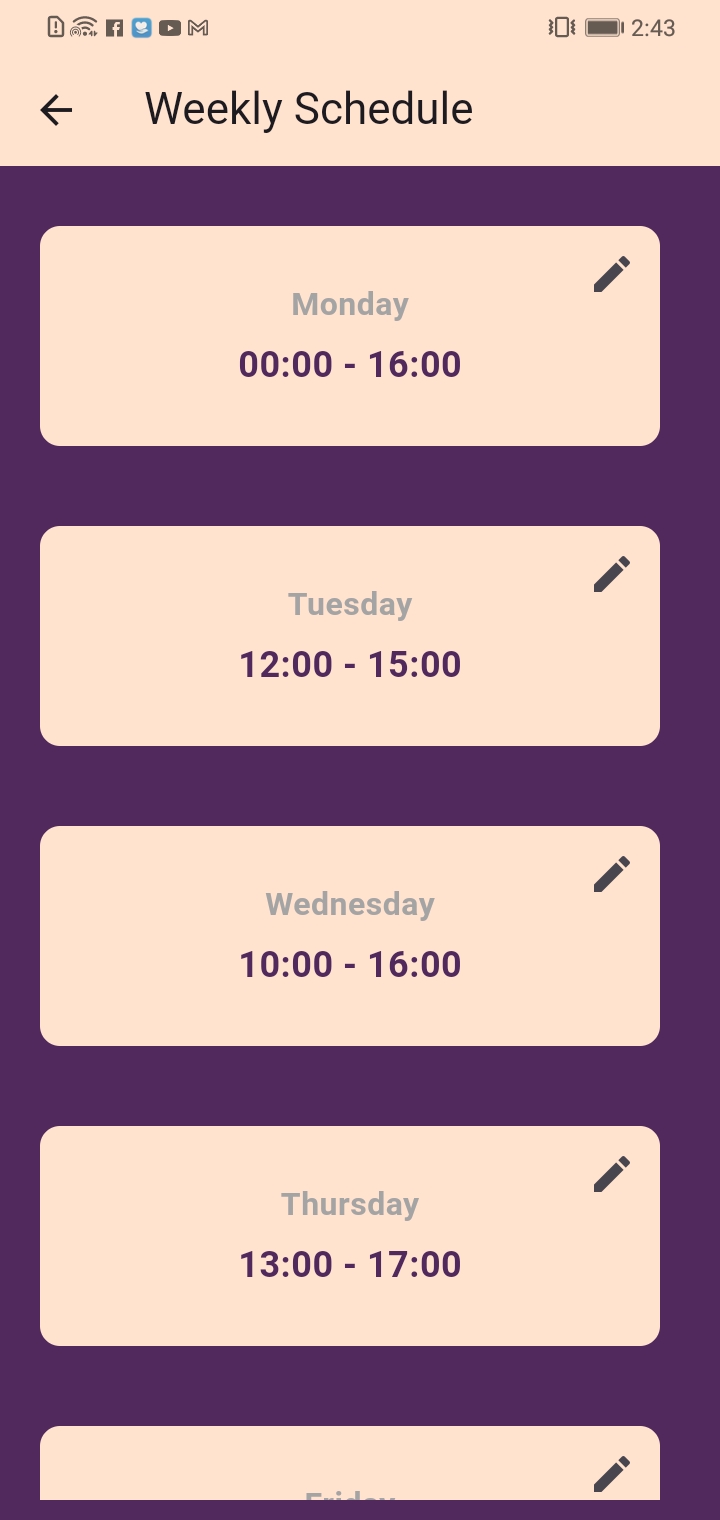Go back from Weekly Schedule
The height and width of the screenshot is (1520, 720).
(57, 110)
